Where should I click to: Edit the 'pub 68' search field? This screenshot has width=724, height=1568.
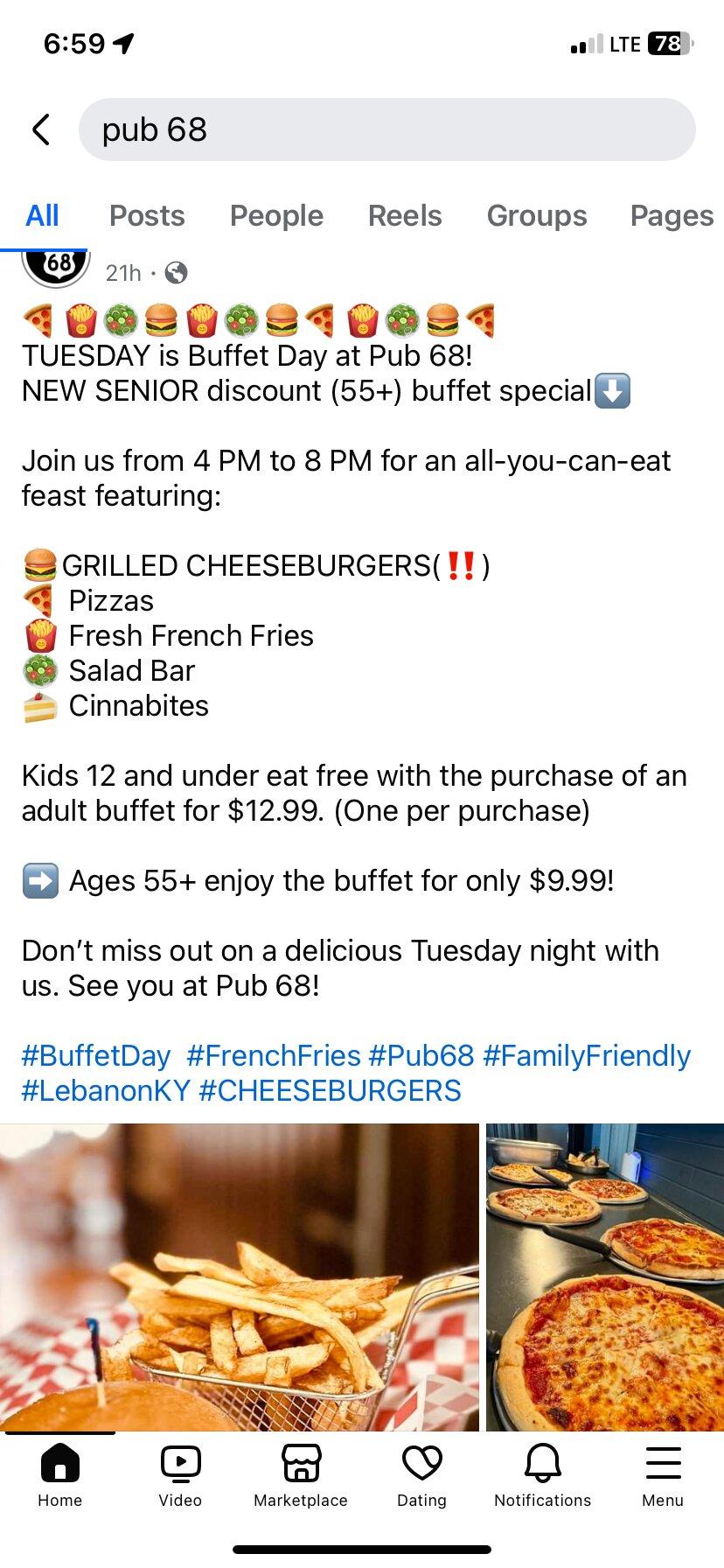[386, 129]
